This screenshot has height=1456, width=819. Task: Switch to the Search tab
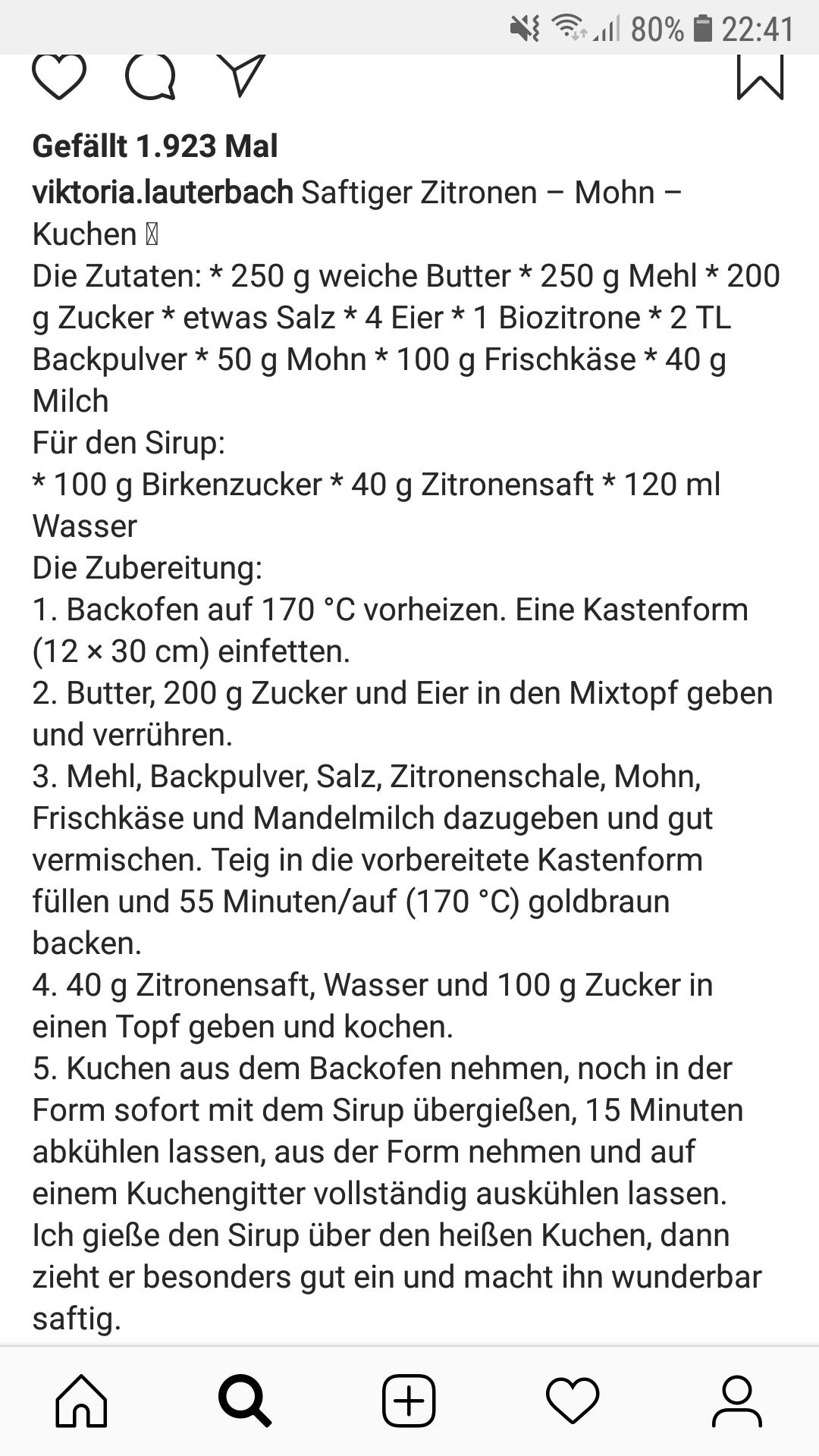(245, 1400)
